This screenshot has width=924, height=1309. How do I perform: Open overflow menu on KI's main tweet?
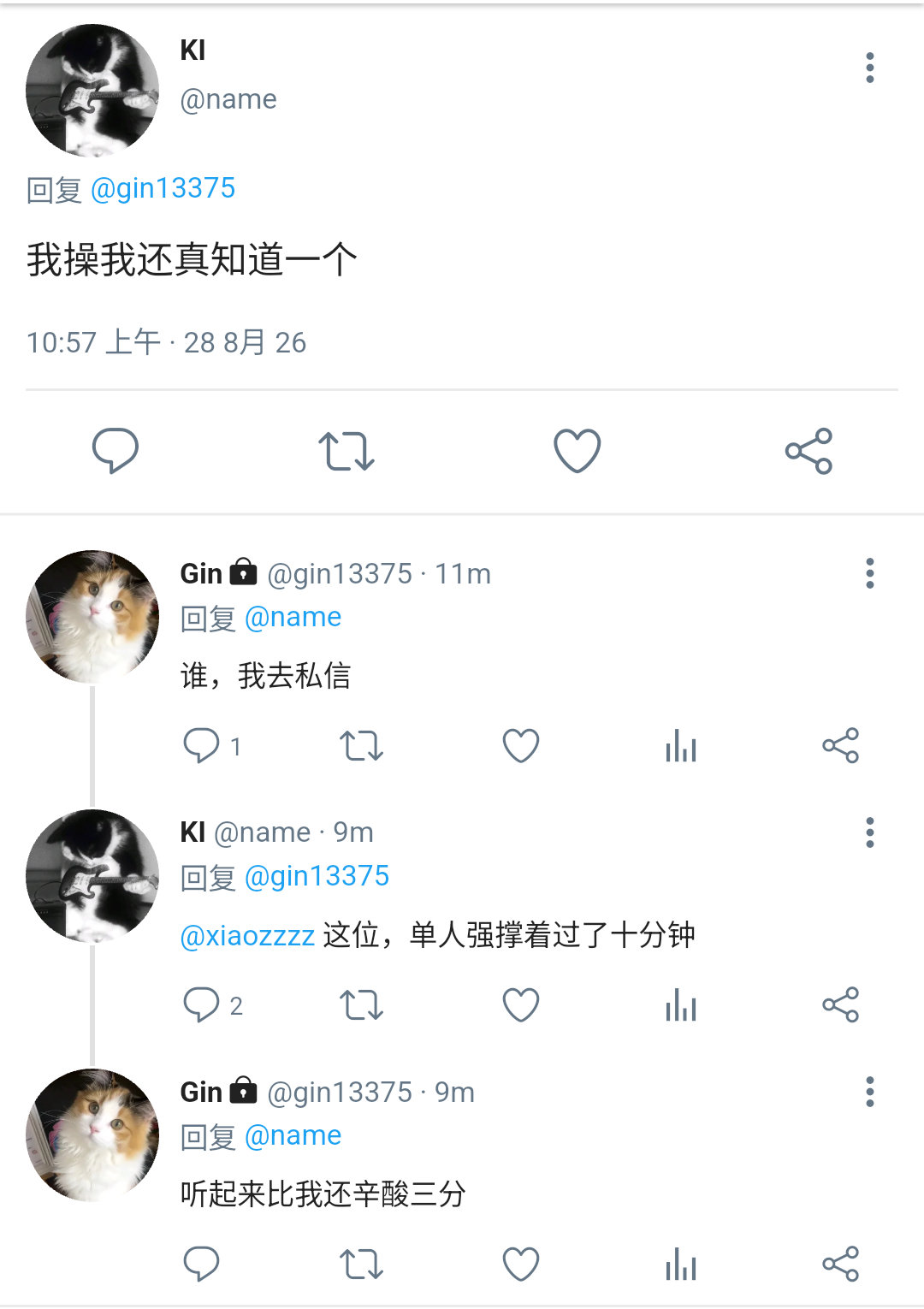tap(869, 68)
